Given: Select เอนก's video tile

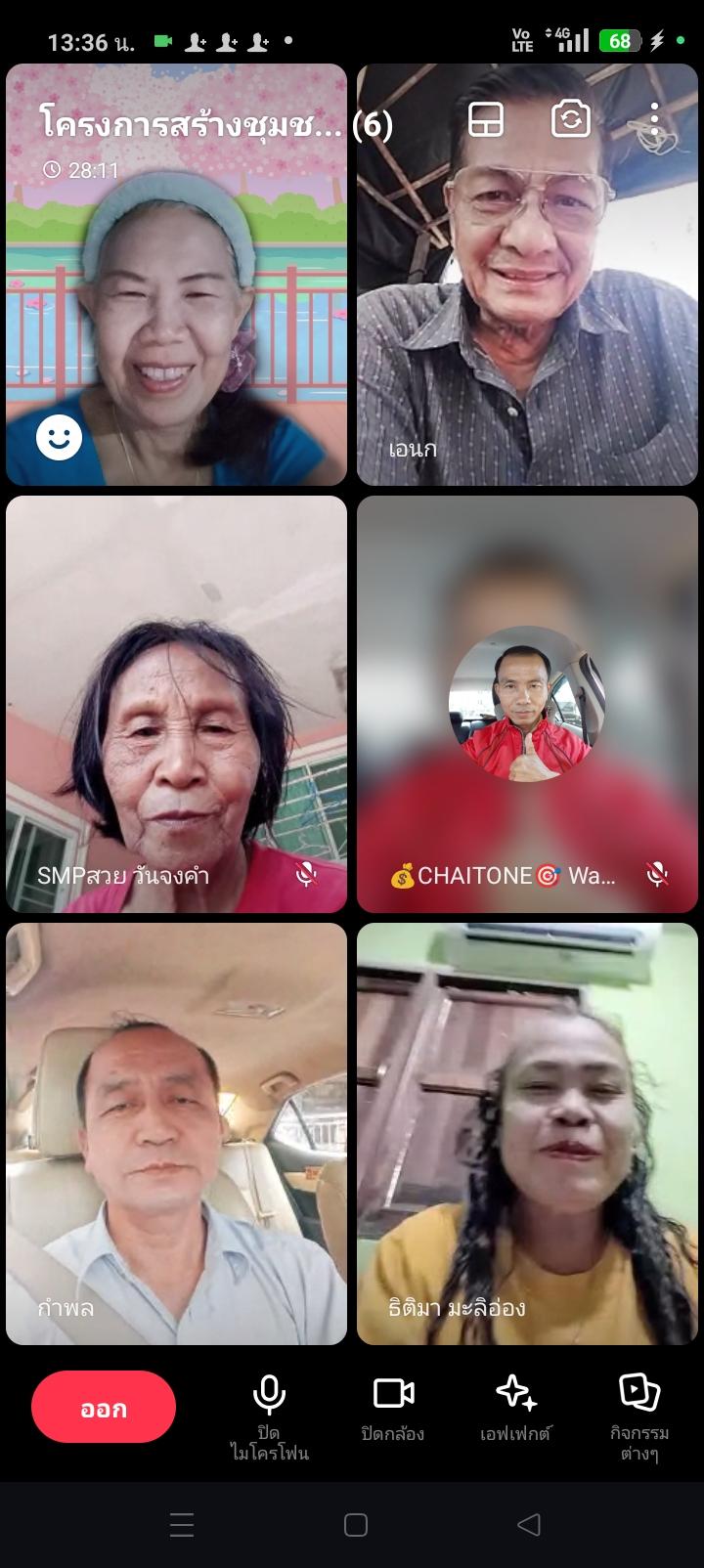Looking at the screenshot, I should pos(528,293).
